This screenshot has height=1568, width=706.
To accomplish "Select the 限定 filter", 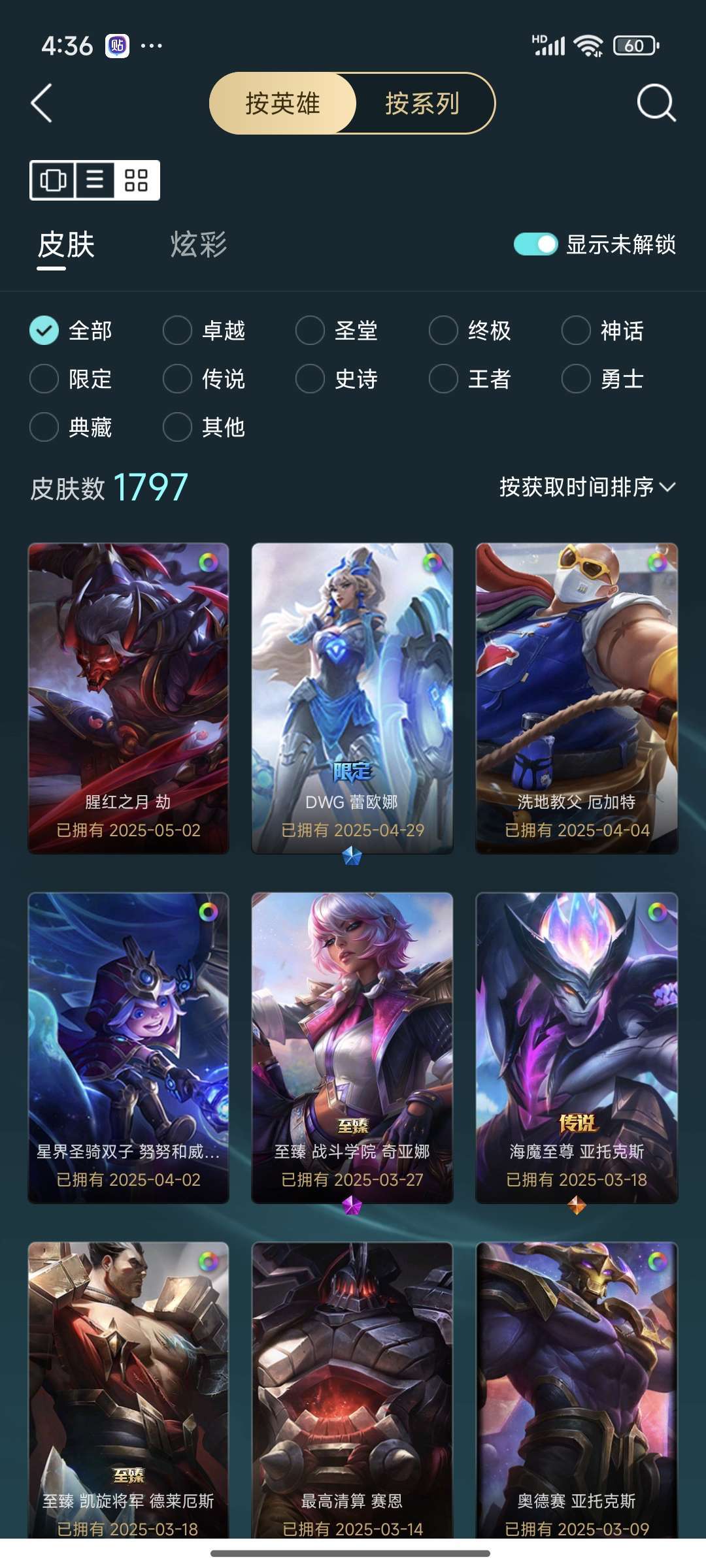I will coord(71,379).
